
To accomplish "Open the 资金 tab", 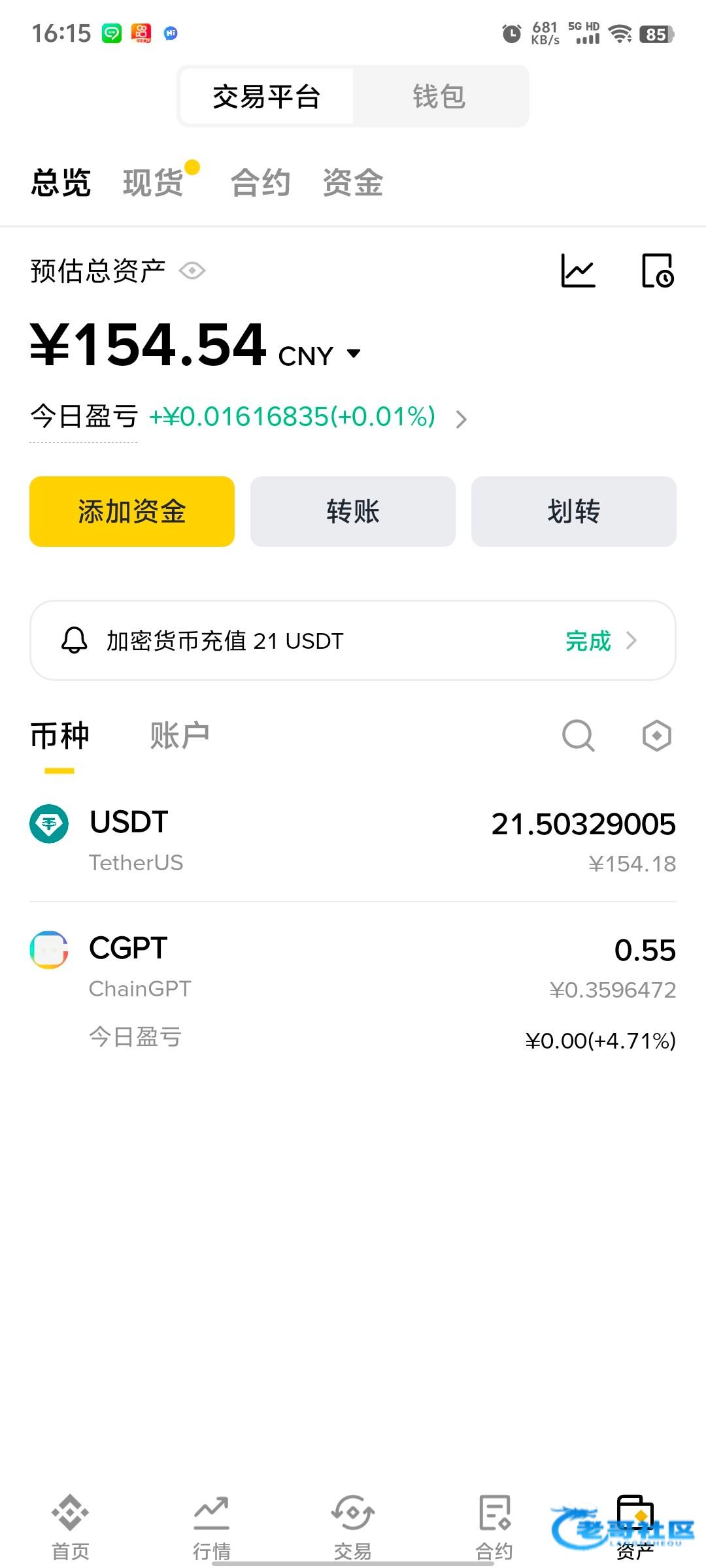I will pyautogui.click(x=353, y=182).
